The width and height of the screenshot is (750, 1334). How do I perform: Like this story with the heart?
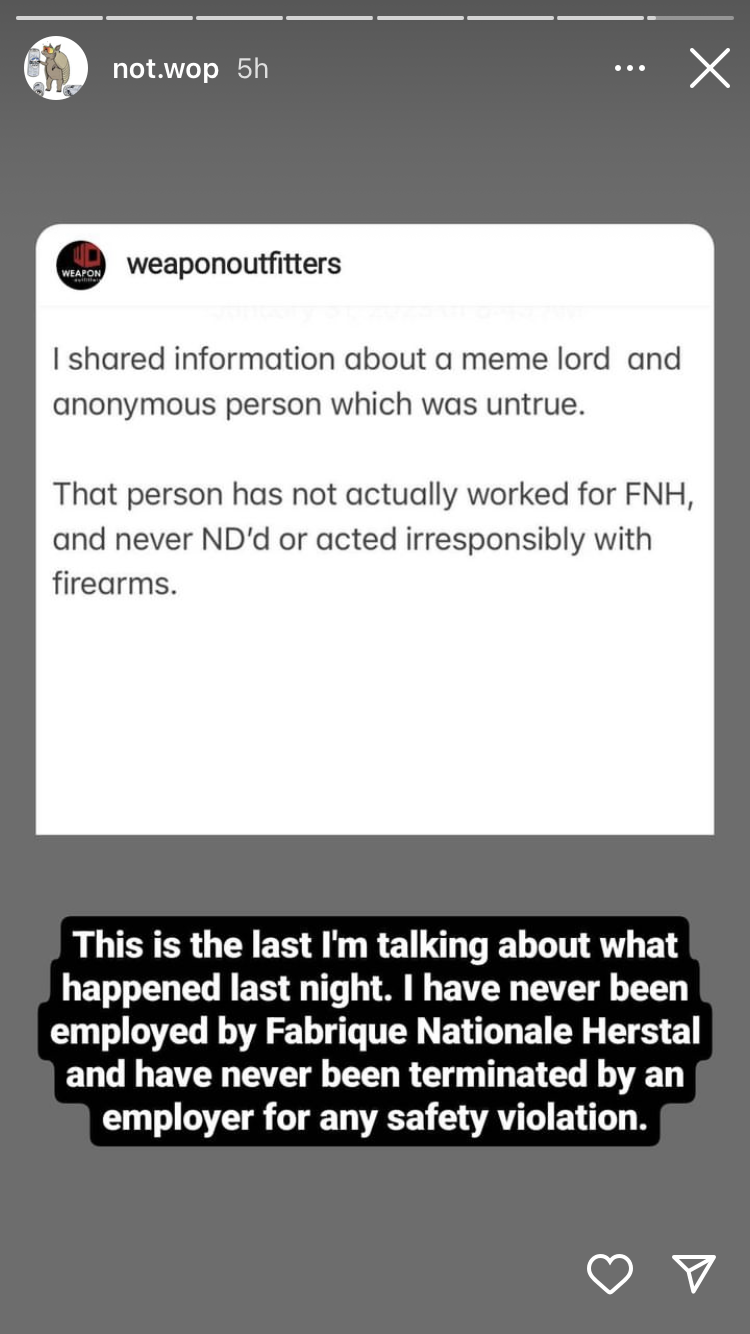point(609,1274)
